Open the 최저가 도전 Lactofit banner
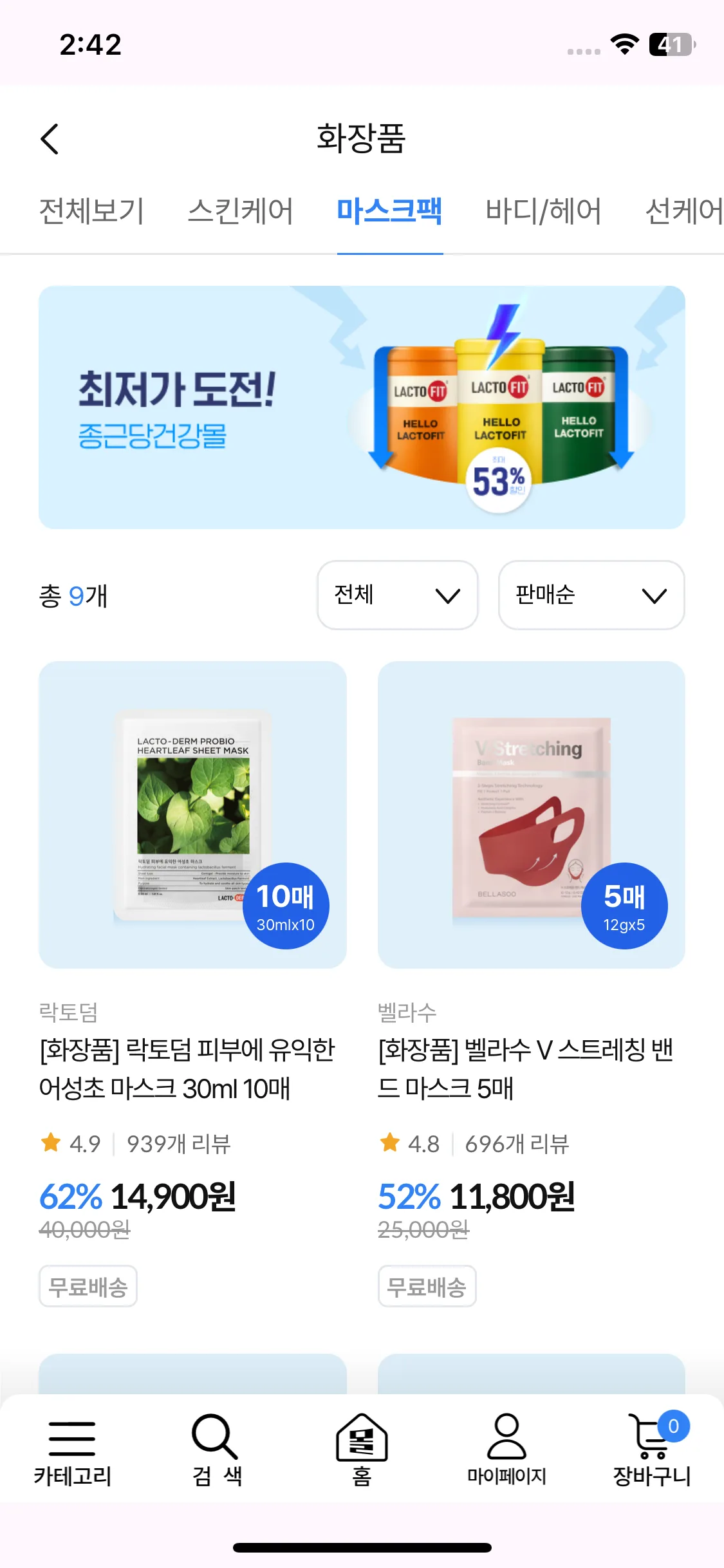The width and height of the screenshot is (724, 1568). (x=362, y=407)
